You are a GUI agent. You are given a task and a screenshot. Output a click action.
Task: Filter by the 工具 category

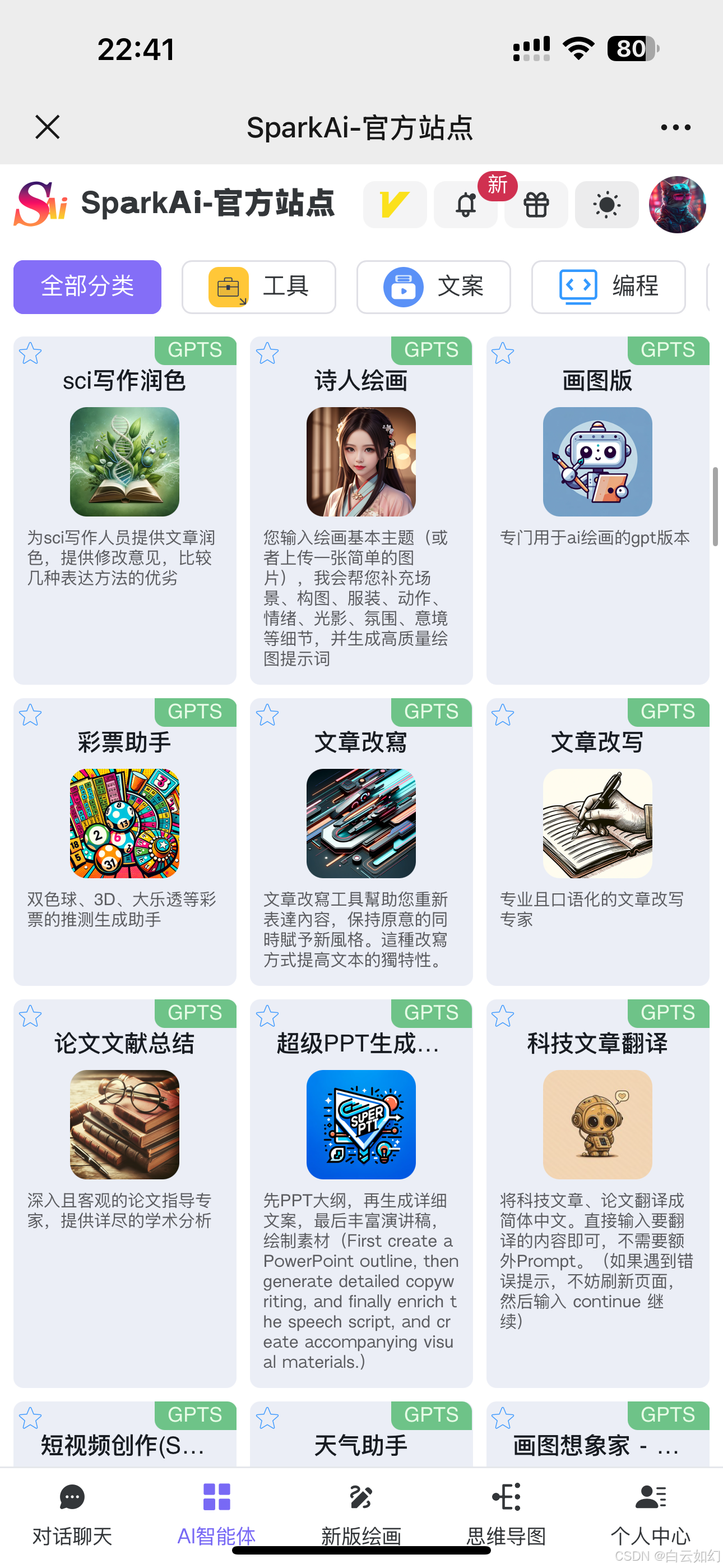click(x=258, y=287)
